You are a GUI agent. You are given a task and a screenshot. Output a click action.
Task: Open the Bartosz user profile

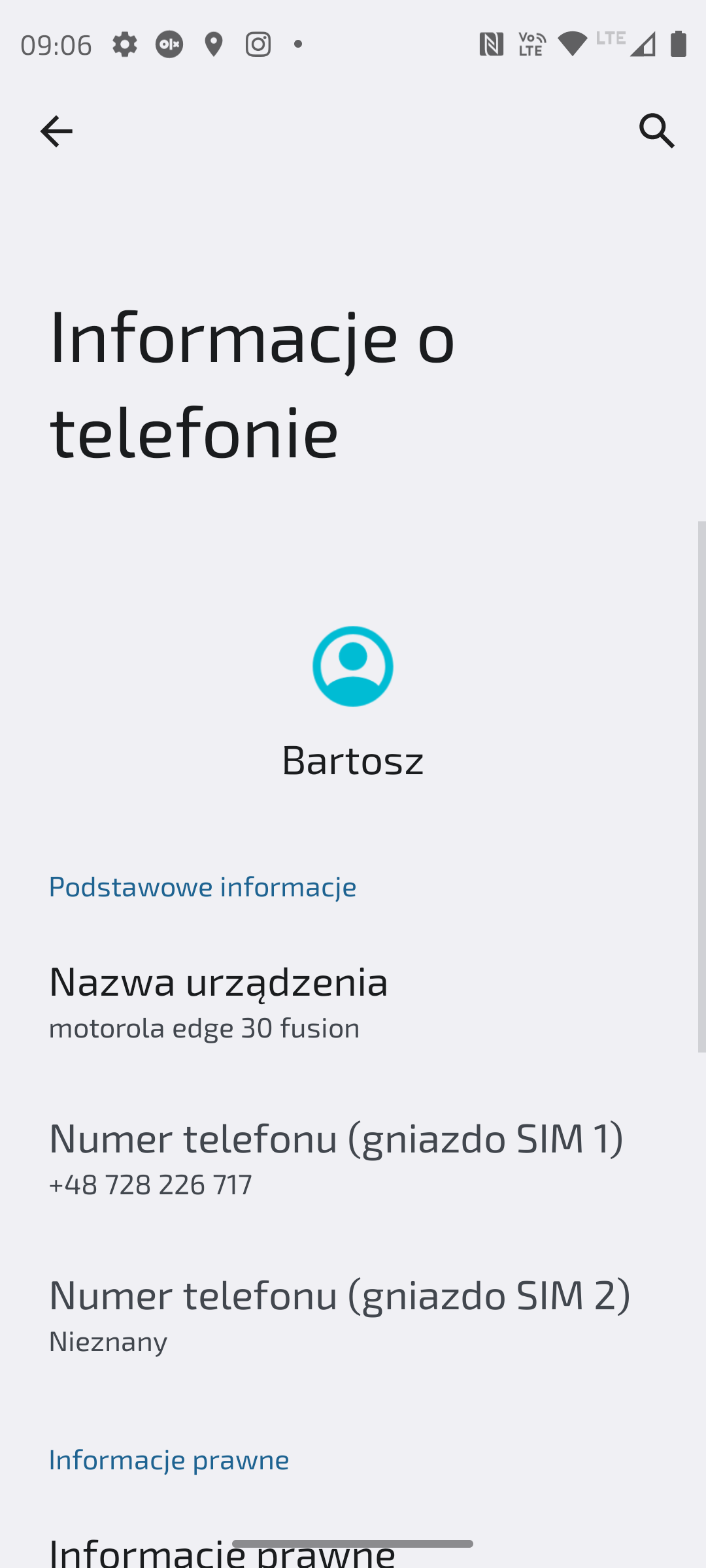pos(353,703)
